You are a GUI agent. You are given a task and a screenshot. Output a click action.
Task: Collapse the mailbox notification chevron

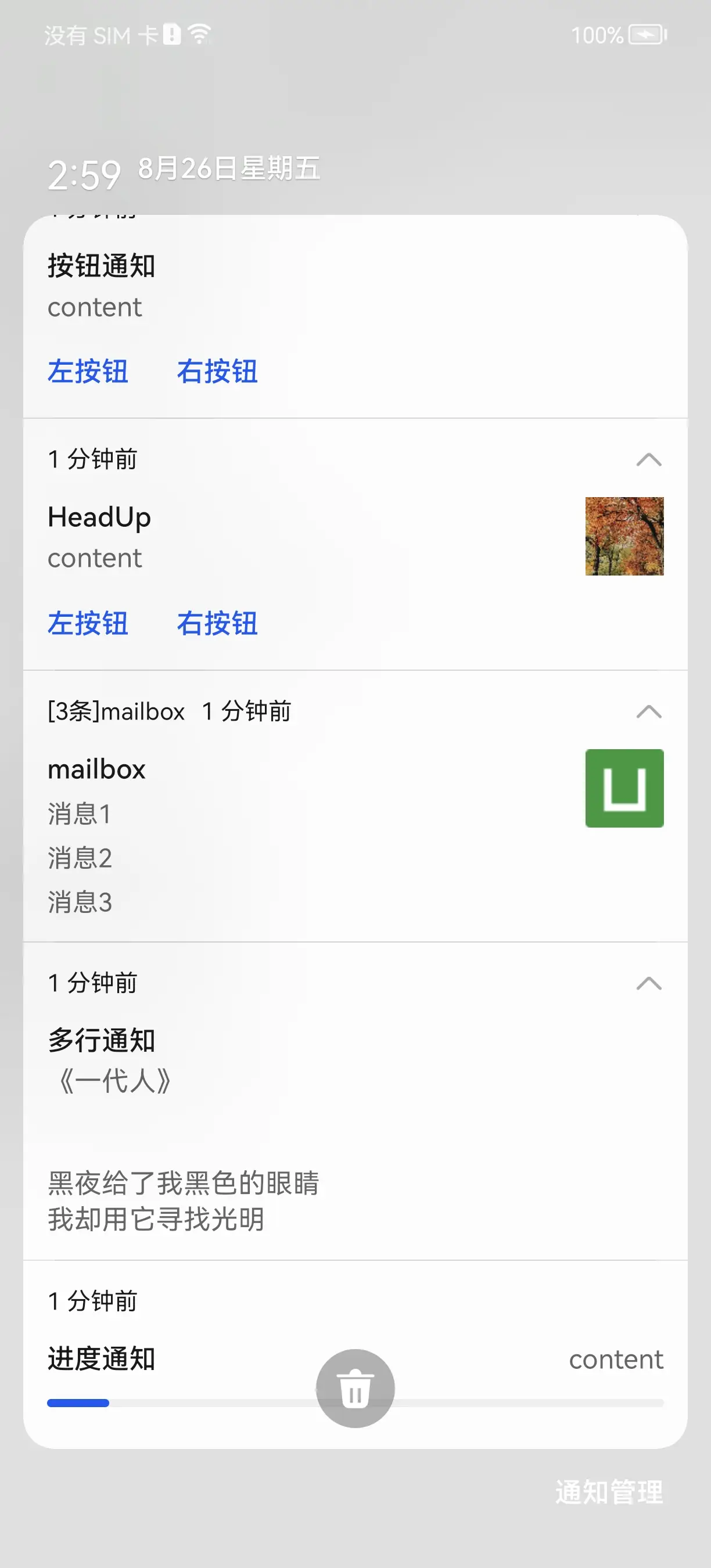648,711
